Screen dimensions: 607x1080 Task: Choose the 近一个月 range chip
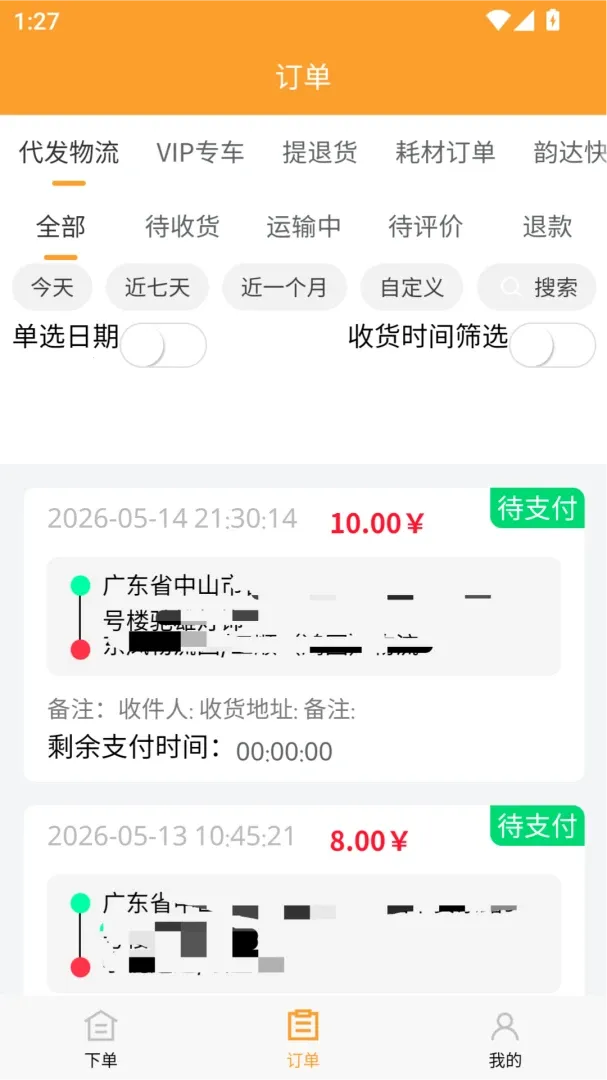pyautogui.click(x=284, y=287)
